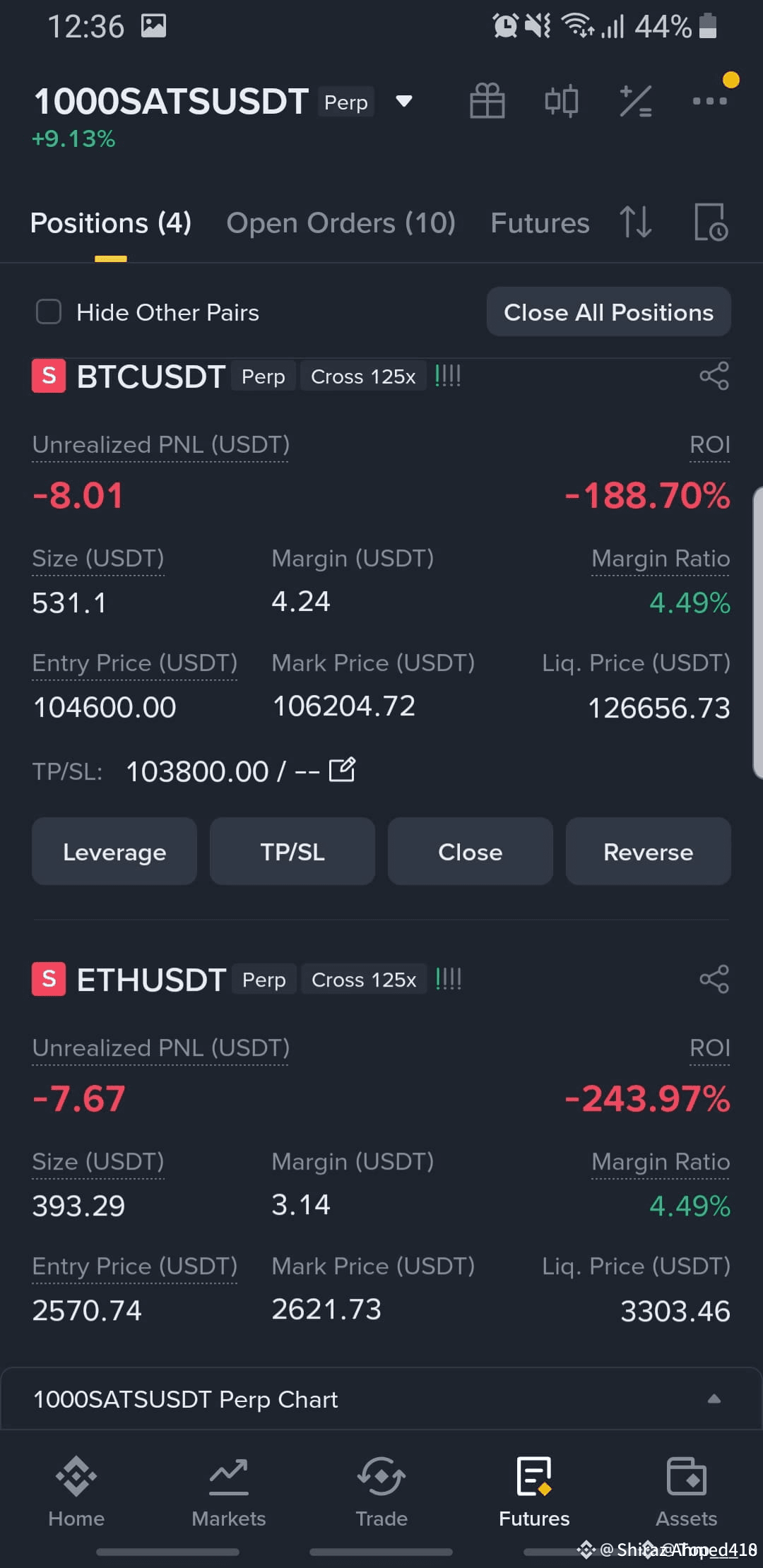Share the BTCUSDT position
Image resolution: width=763 pixels, height=1568 pixels.
point(714,376)
